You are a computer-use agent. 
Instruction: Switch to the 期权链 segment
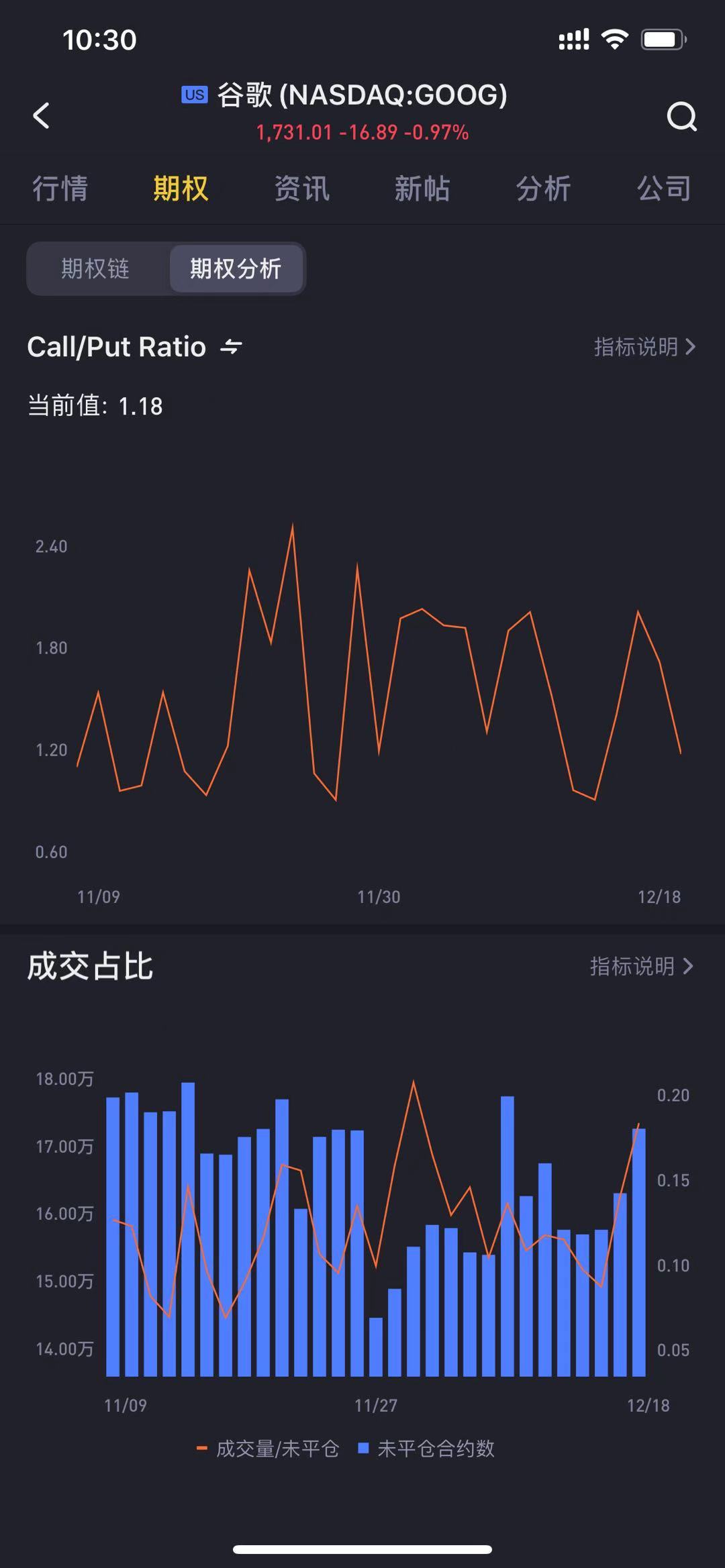(95, 269)
